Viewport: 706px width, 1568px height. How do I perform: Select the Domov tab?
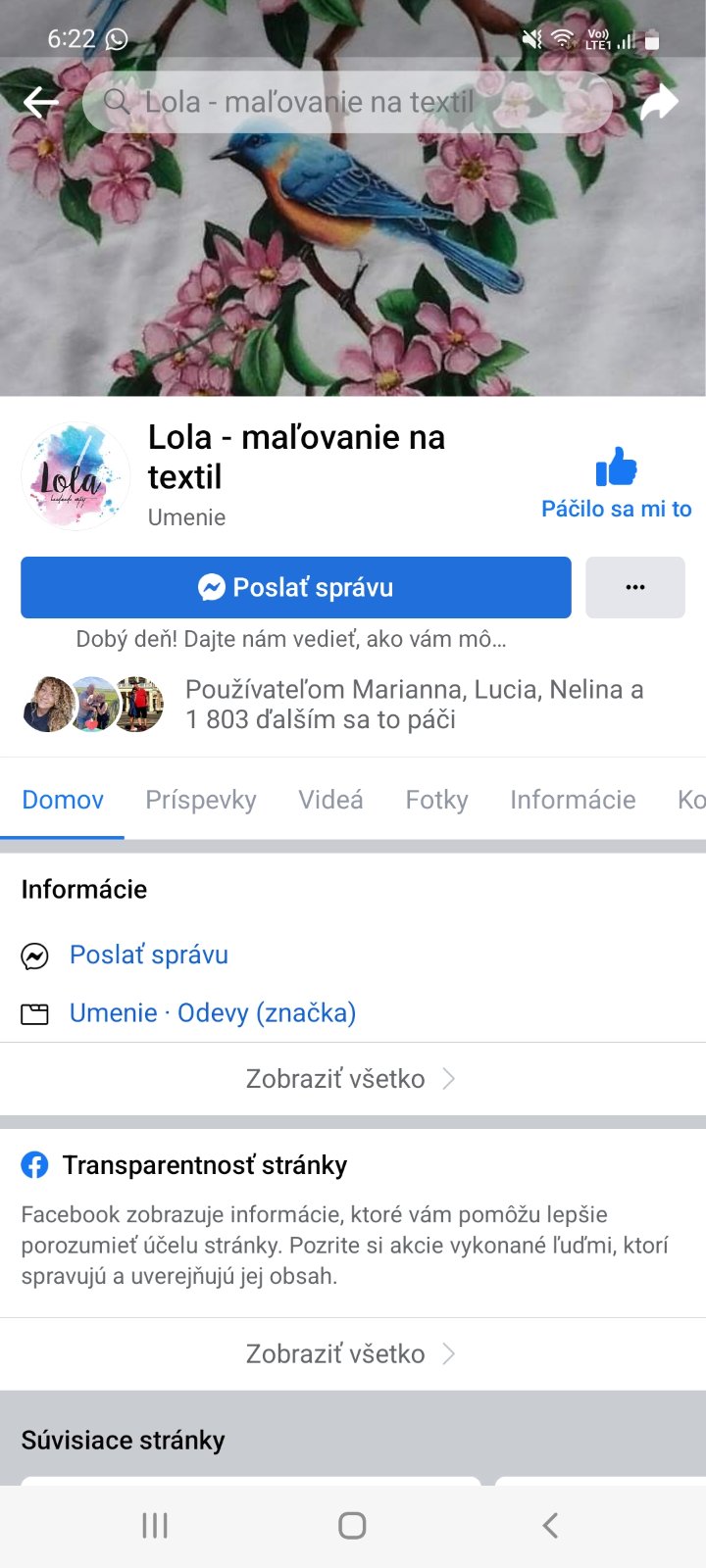point(63,800)
